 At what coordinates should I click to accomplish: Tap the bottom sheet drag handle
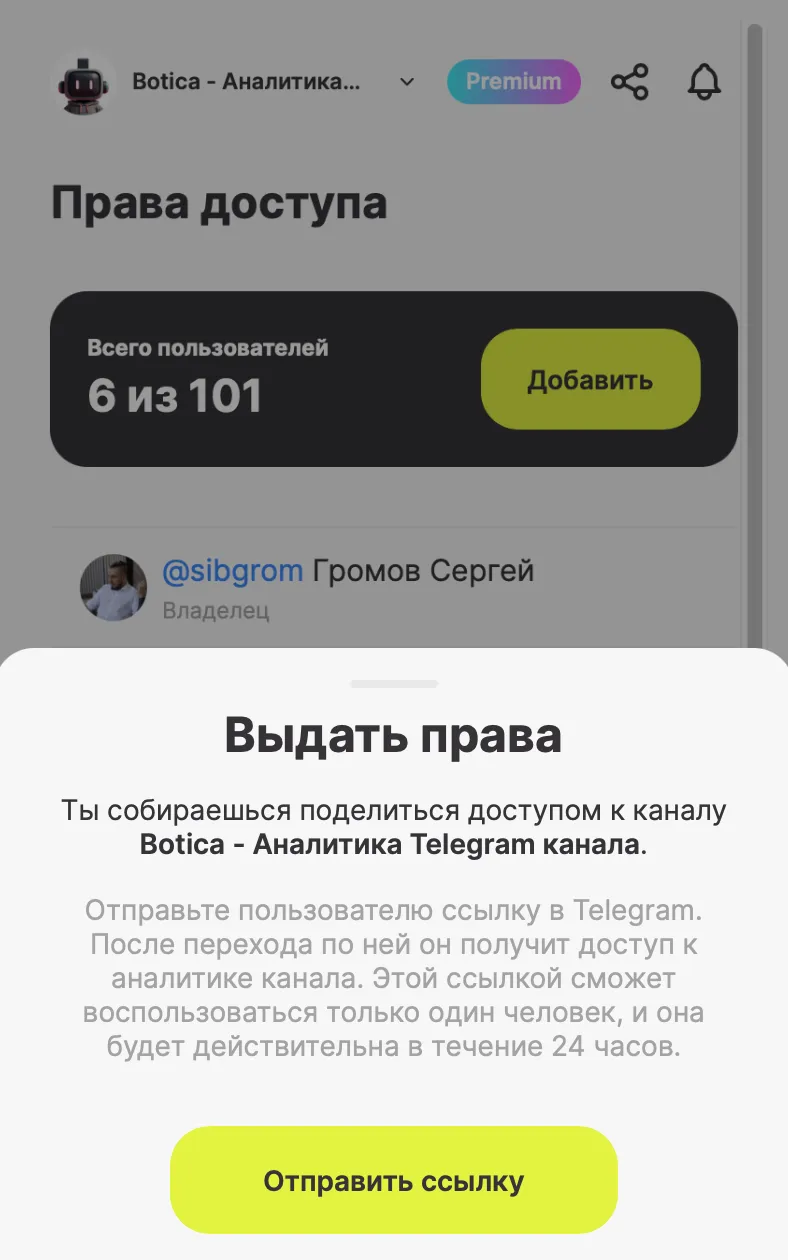[x=394, y=684]
